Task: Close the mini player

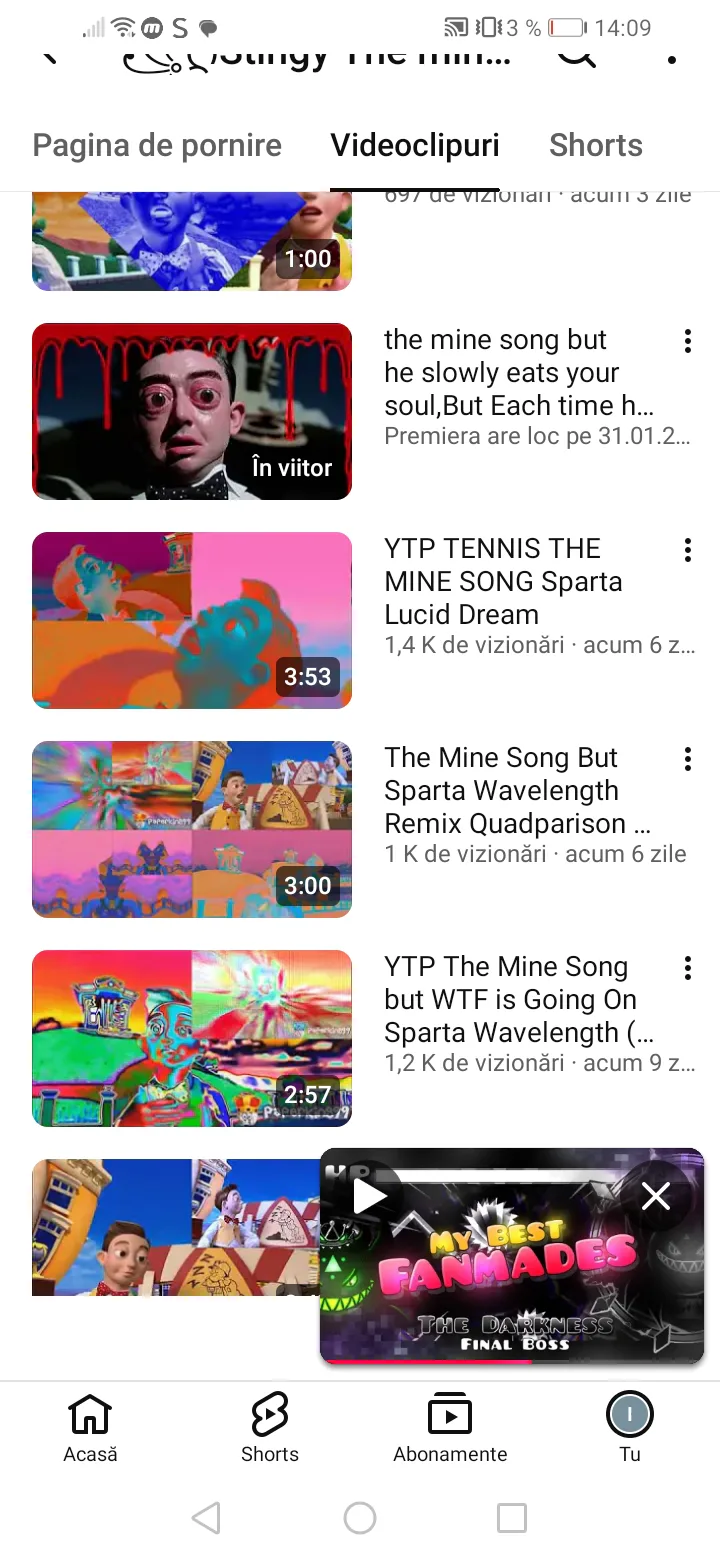Action: (656, 1196)
